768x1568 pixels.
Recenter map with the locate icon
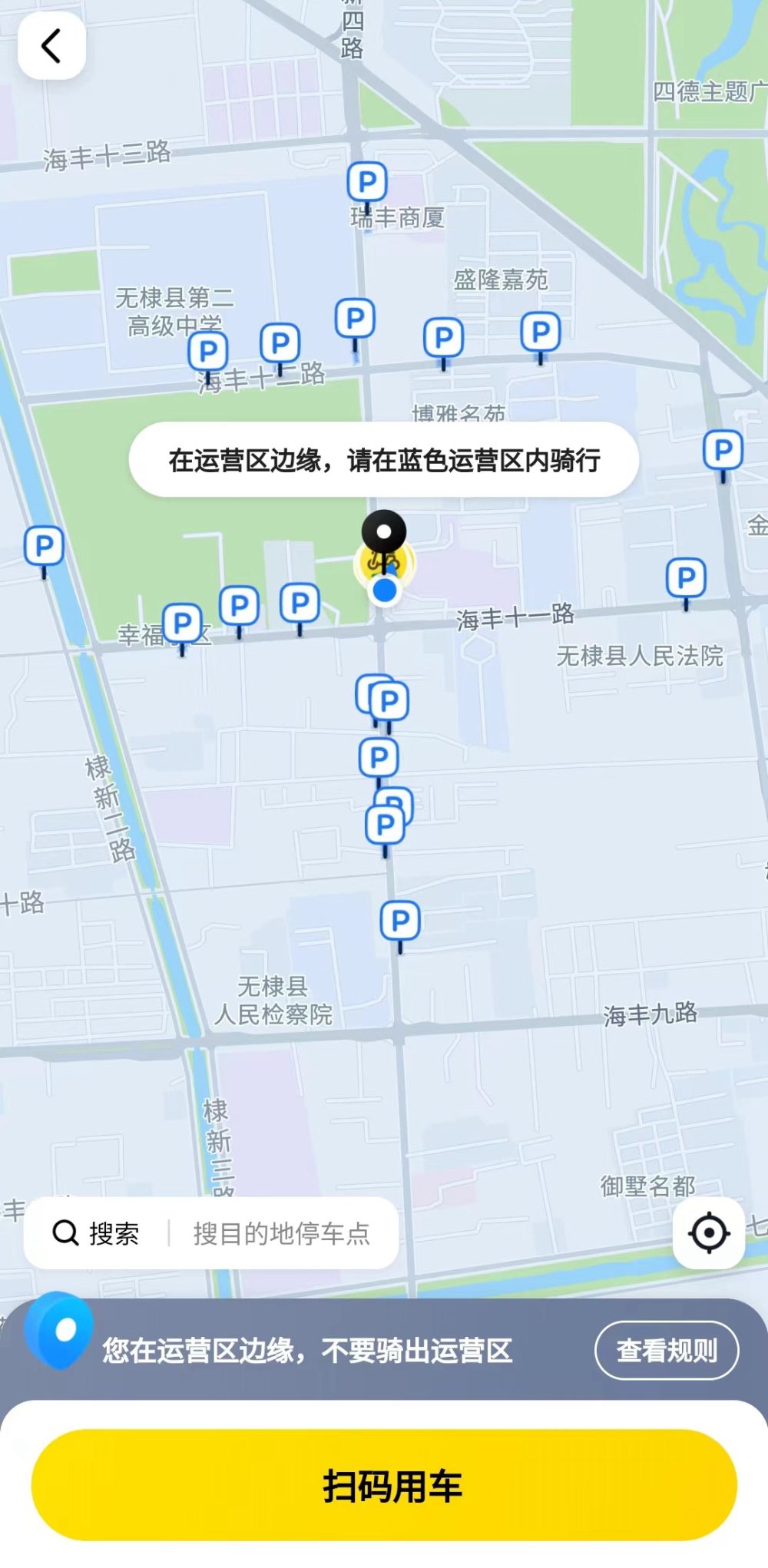pyautogui.click(x=708, y=1232)
